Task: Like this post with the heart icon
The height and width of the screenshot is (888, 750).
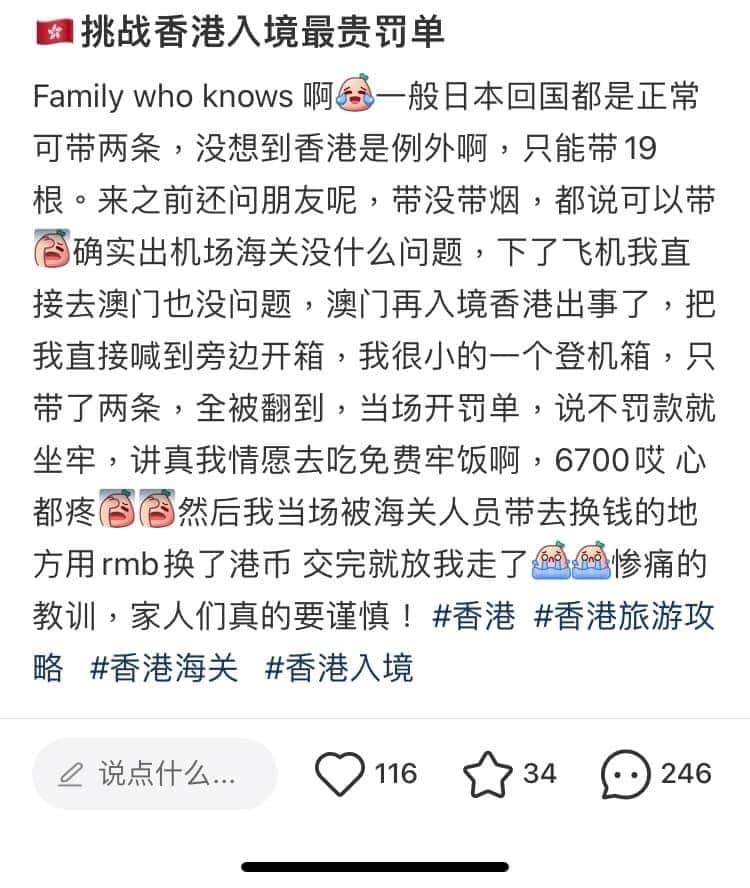Action: pyautogui.click(x=341, y=773)
